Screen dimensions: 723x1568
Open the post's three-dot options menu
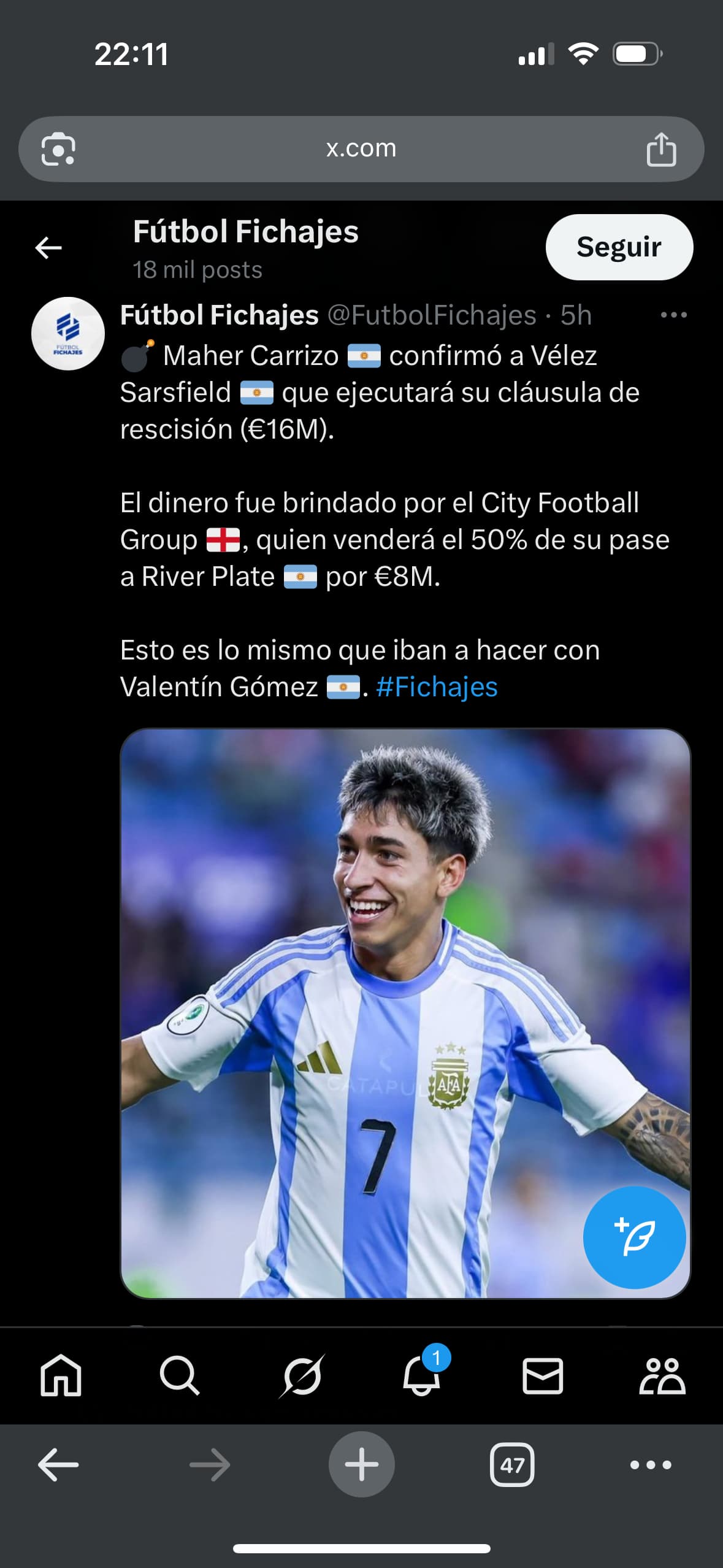pyautogui.click(x=673, y=315)
